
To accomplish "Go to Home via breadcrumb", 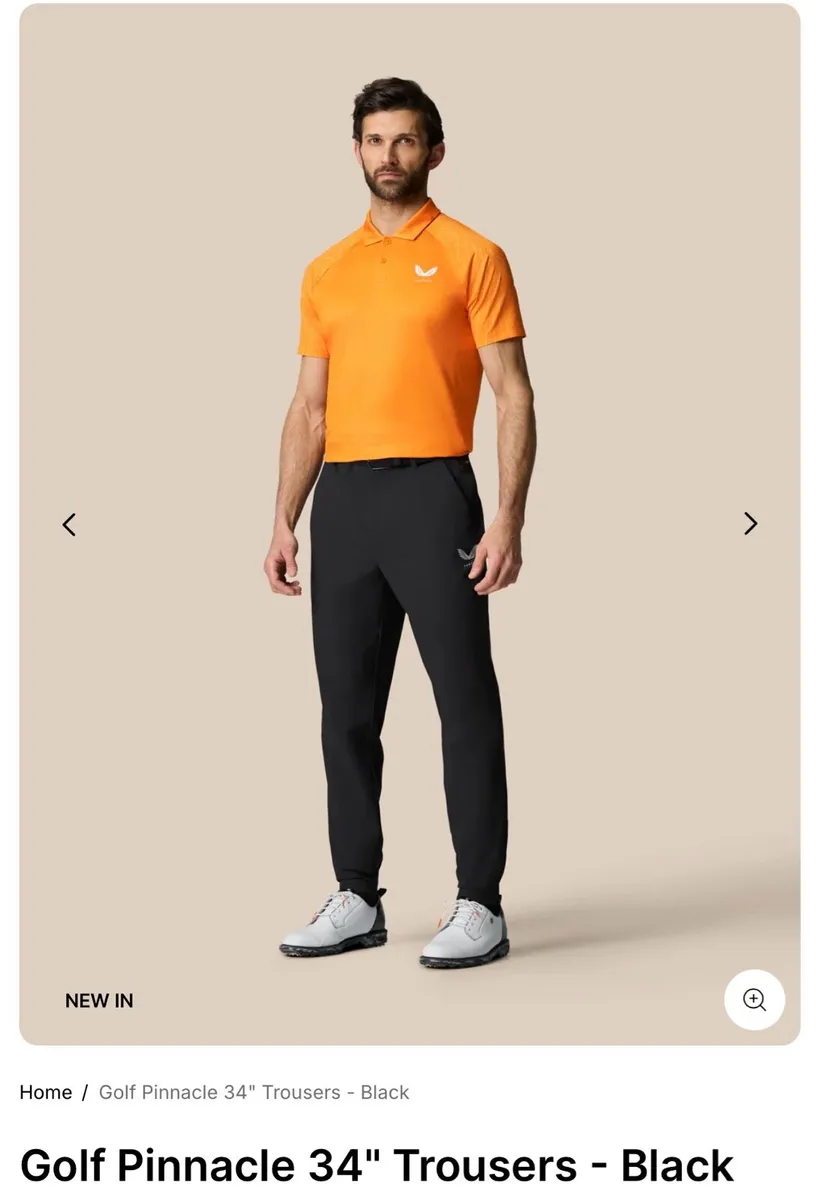I will point(46,1092).
